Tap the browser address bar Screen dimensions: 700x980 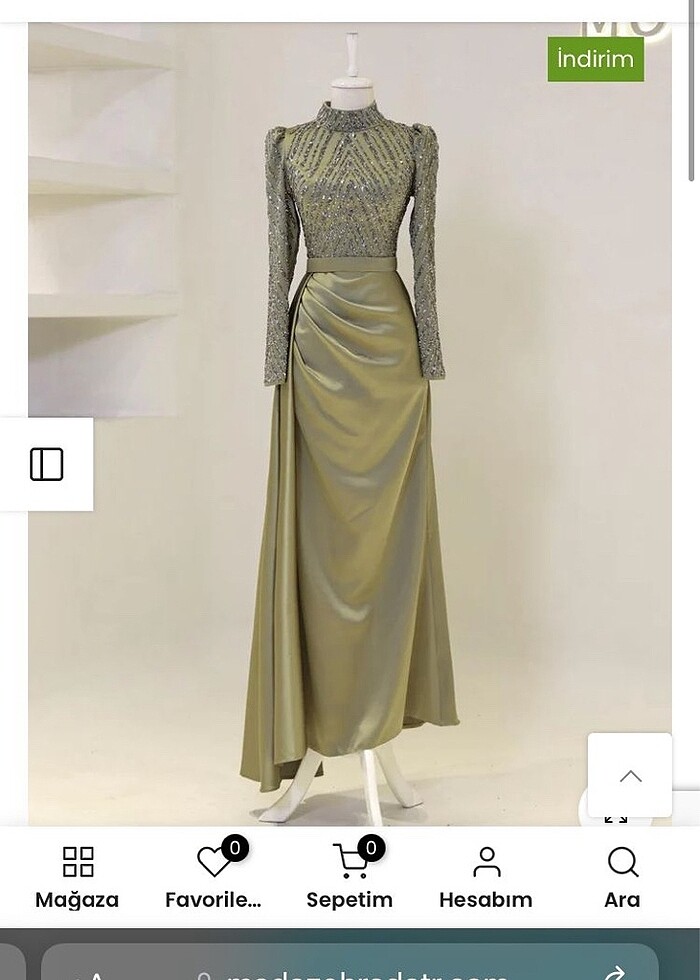click(350, 966)
